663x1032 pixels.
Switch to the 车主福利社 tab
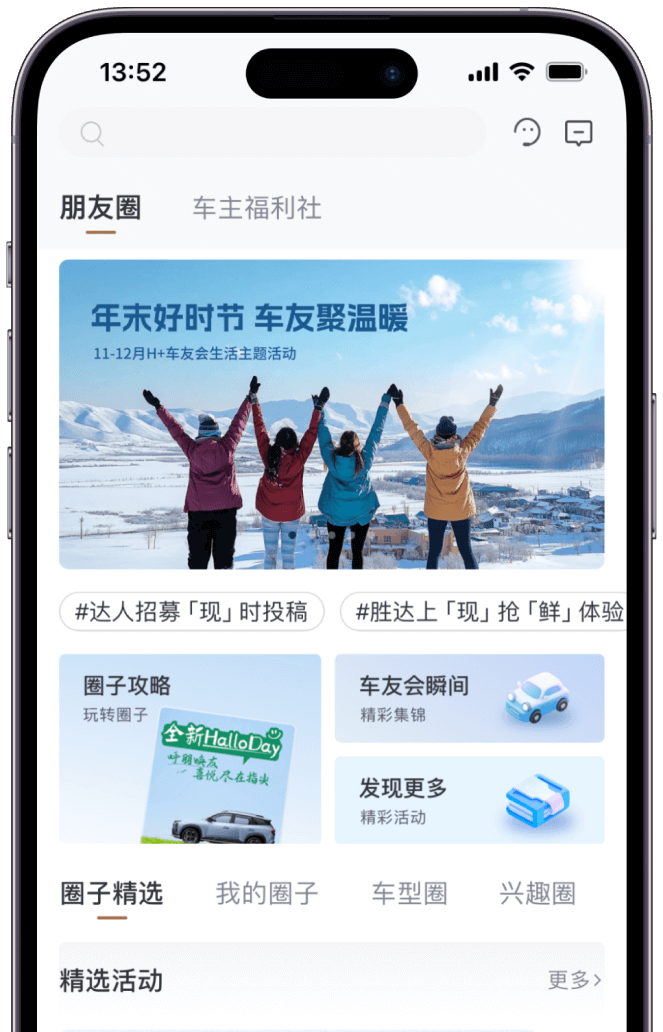(257, 208)
